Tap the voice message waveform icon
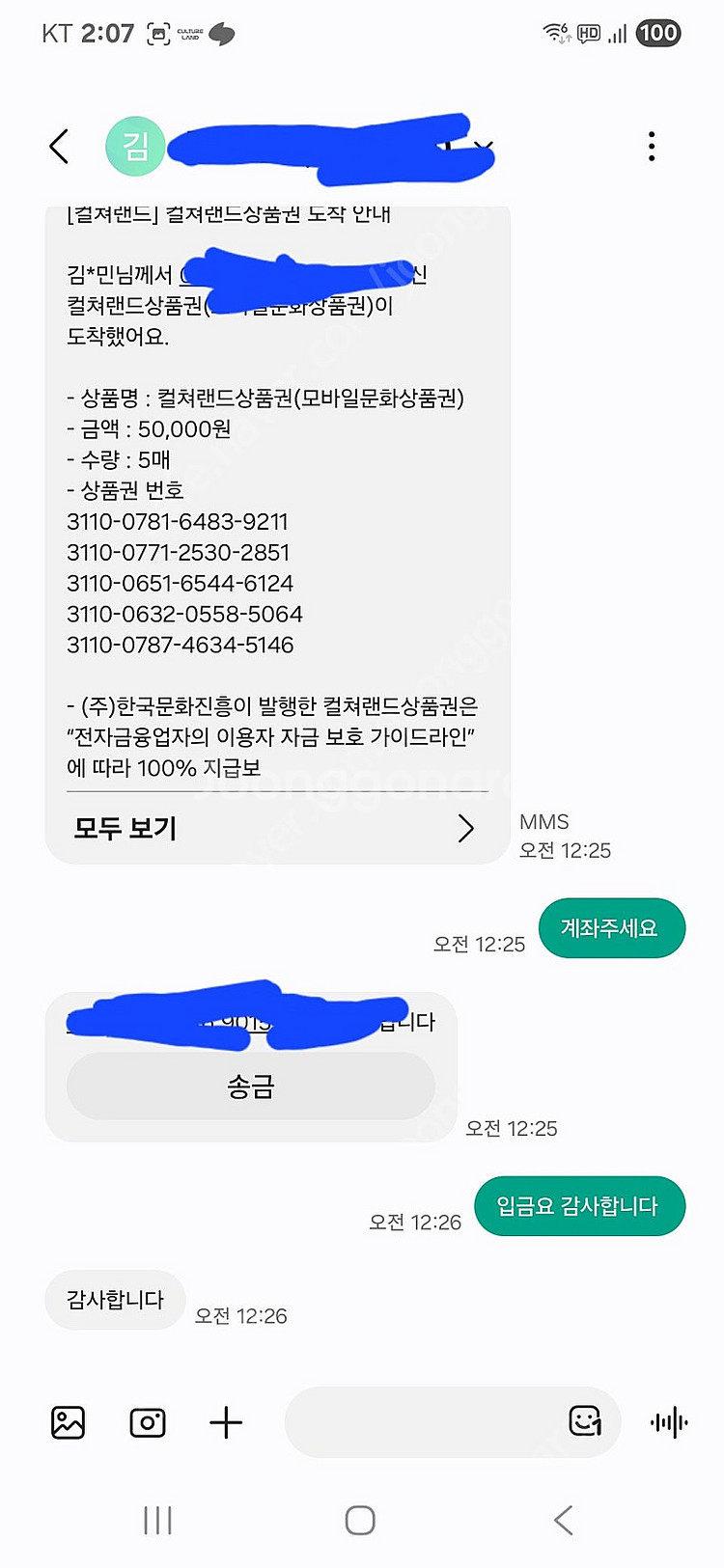The height and width of the screenshot is (1568, 724). [670, 1422]
